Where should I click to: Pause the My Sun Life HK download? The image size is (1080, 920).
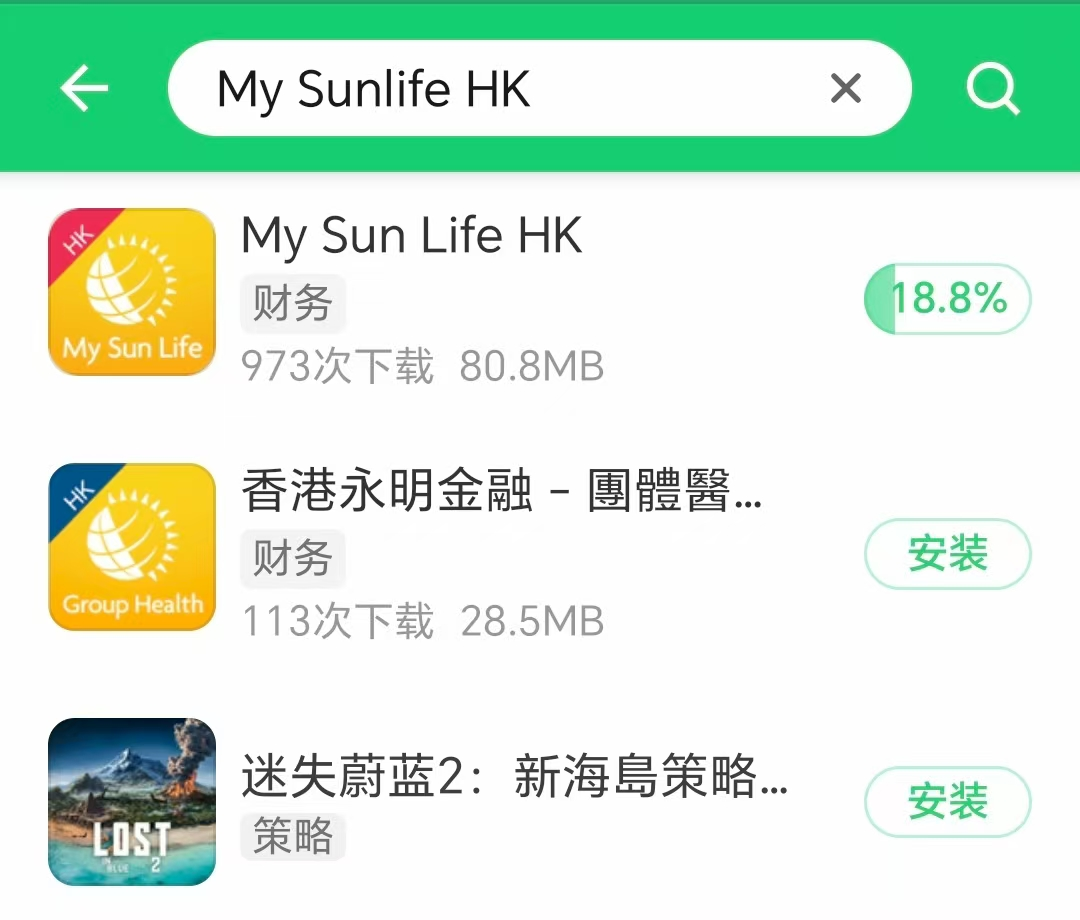947,299
